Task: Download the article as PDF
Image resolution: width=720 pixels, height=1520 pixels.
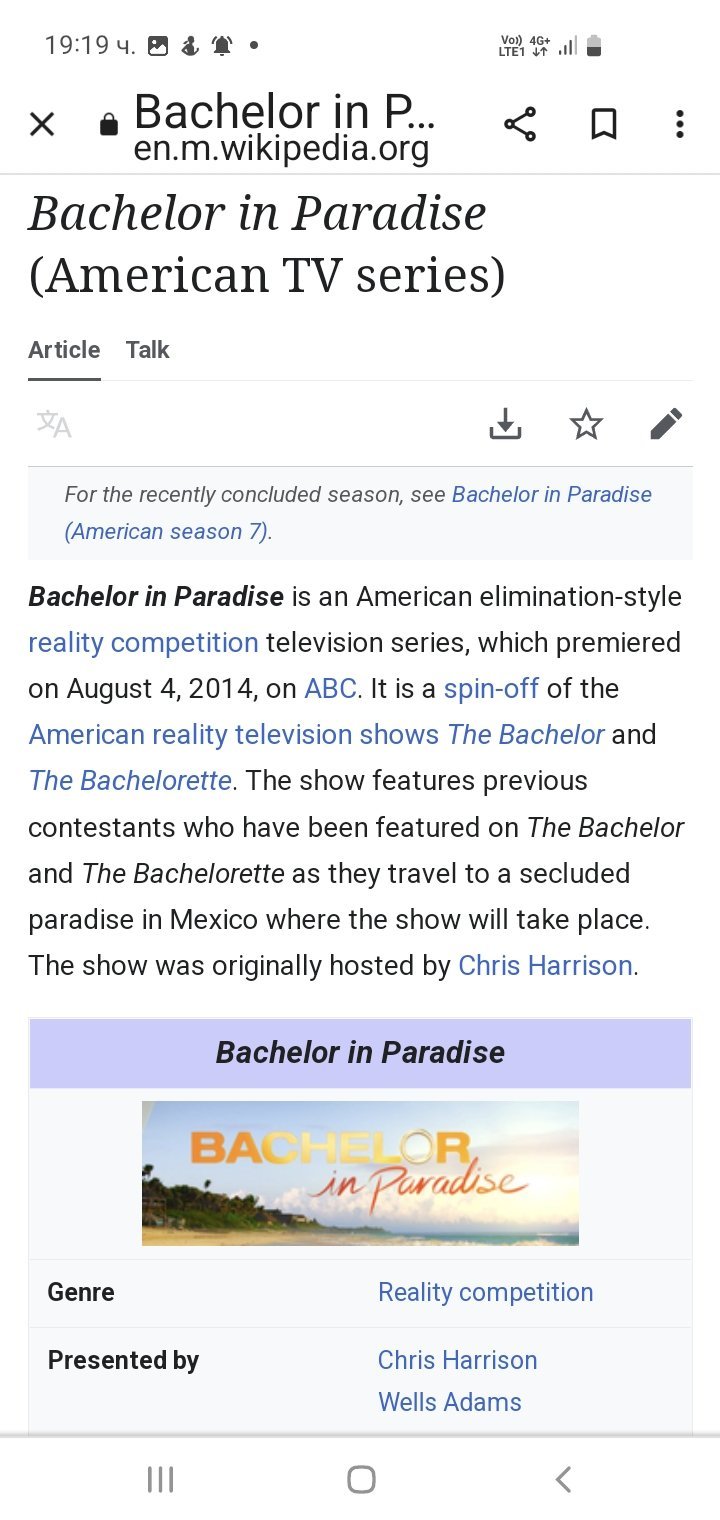Action: coord(506,424)
